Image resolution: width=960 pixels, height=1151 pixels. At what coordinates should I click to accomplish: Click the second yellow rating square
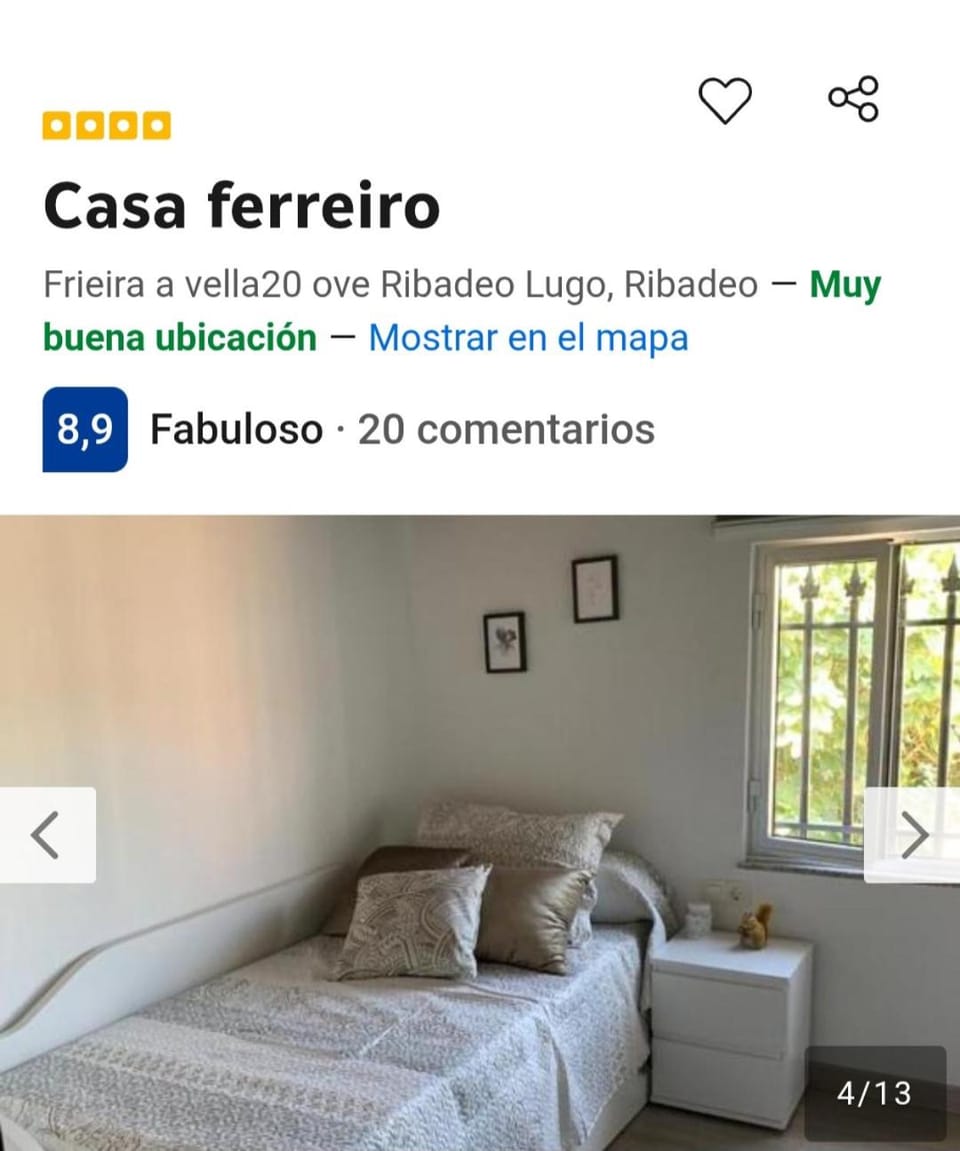(x=89, y=124)
